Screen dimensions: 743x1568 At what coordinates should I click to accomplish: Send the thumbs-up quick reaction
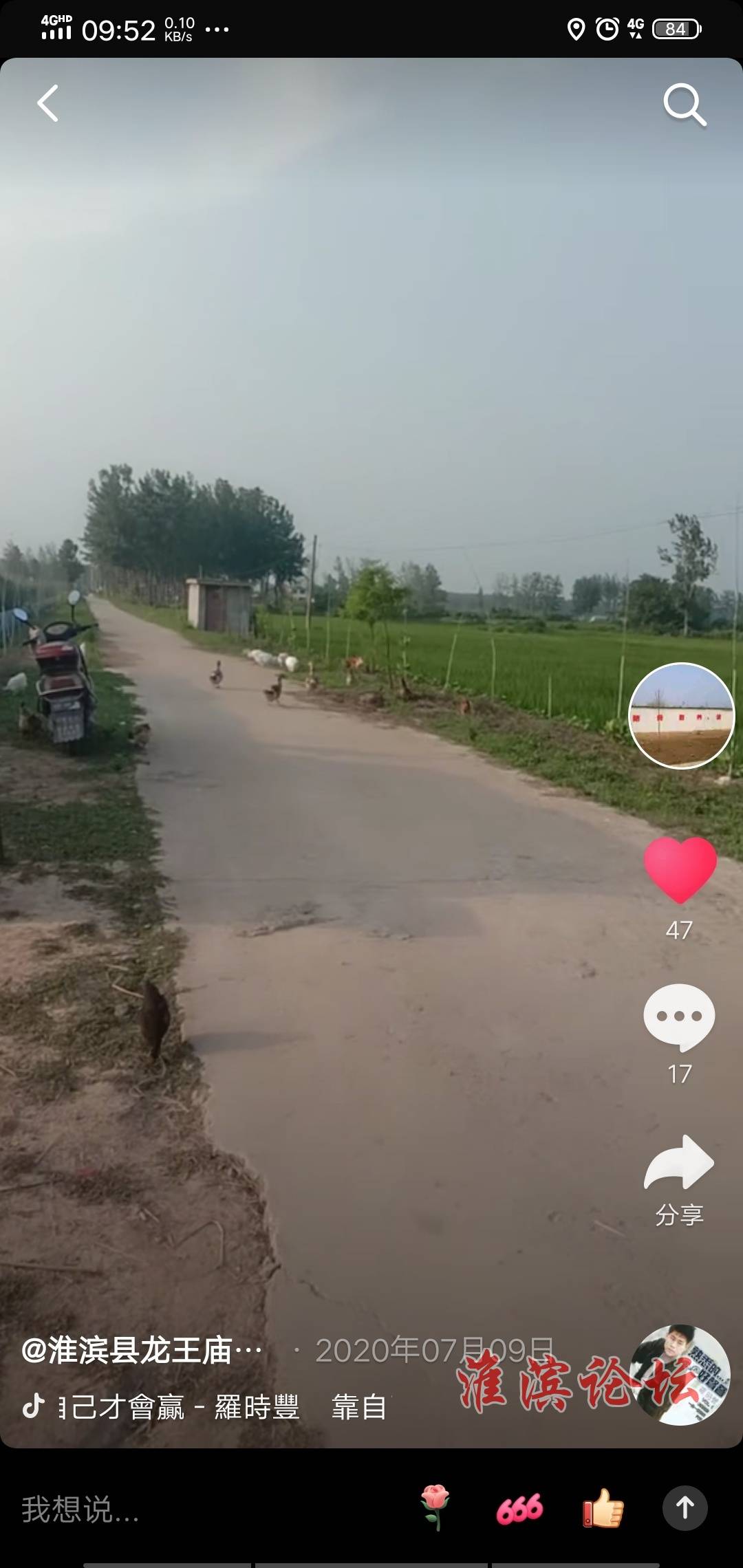click(x=603, y=1507)
